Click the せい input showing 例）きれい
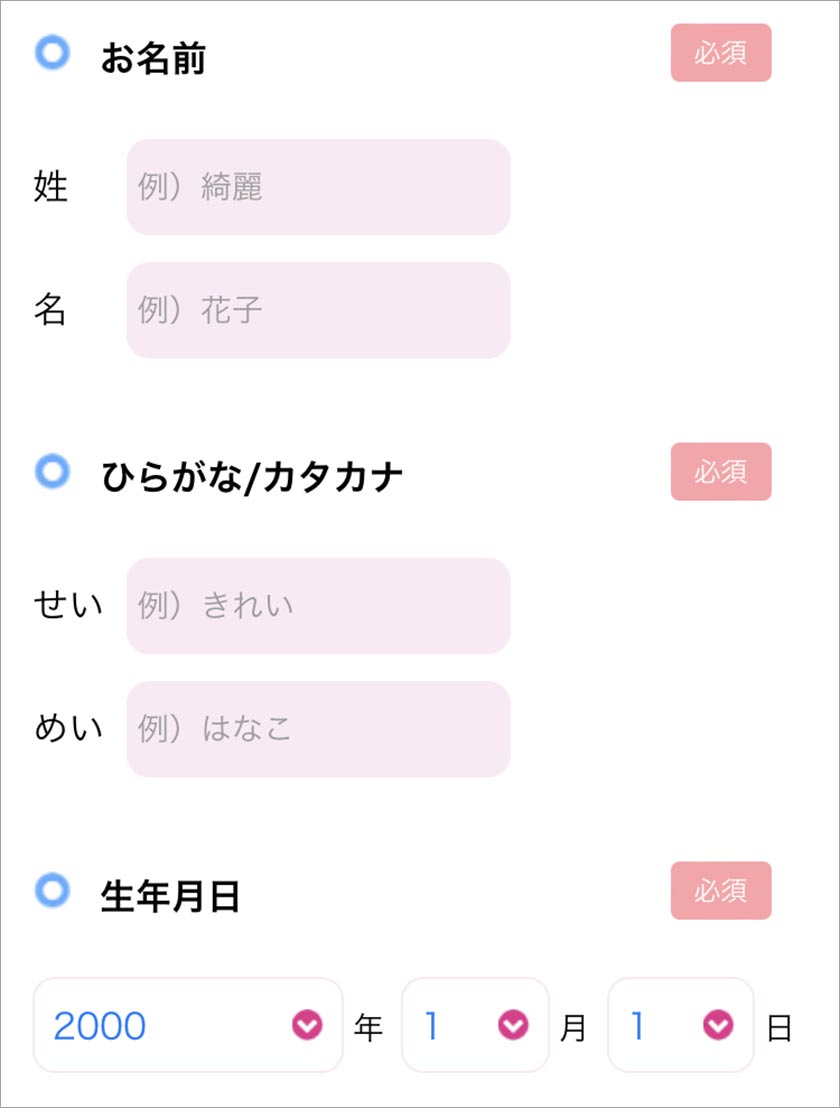 click(x=316, y=606)
